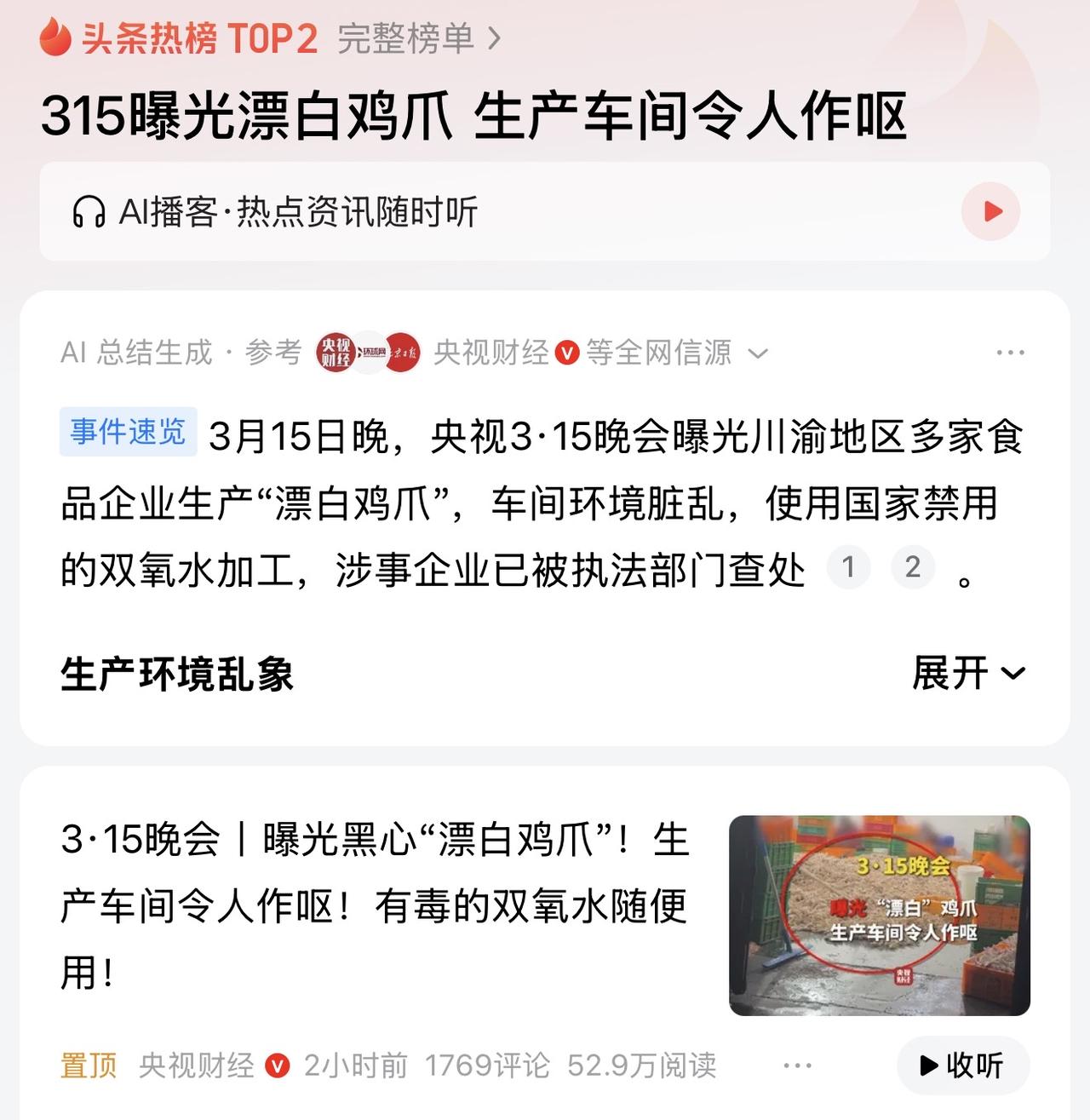
Task: Click citation marker 2 in the summary
Action: [x=912, y=567]
